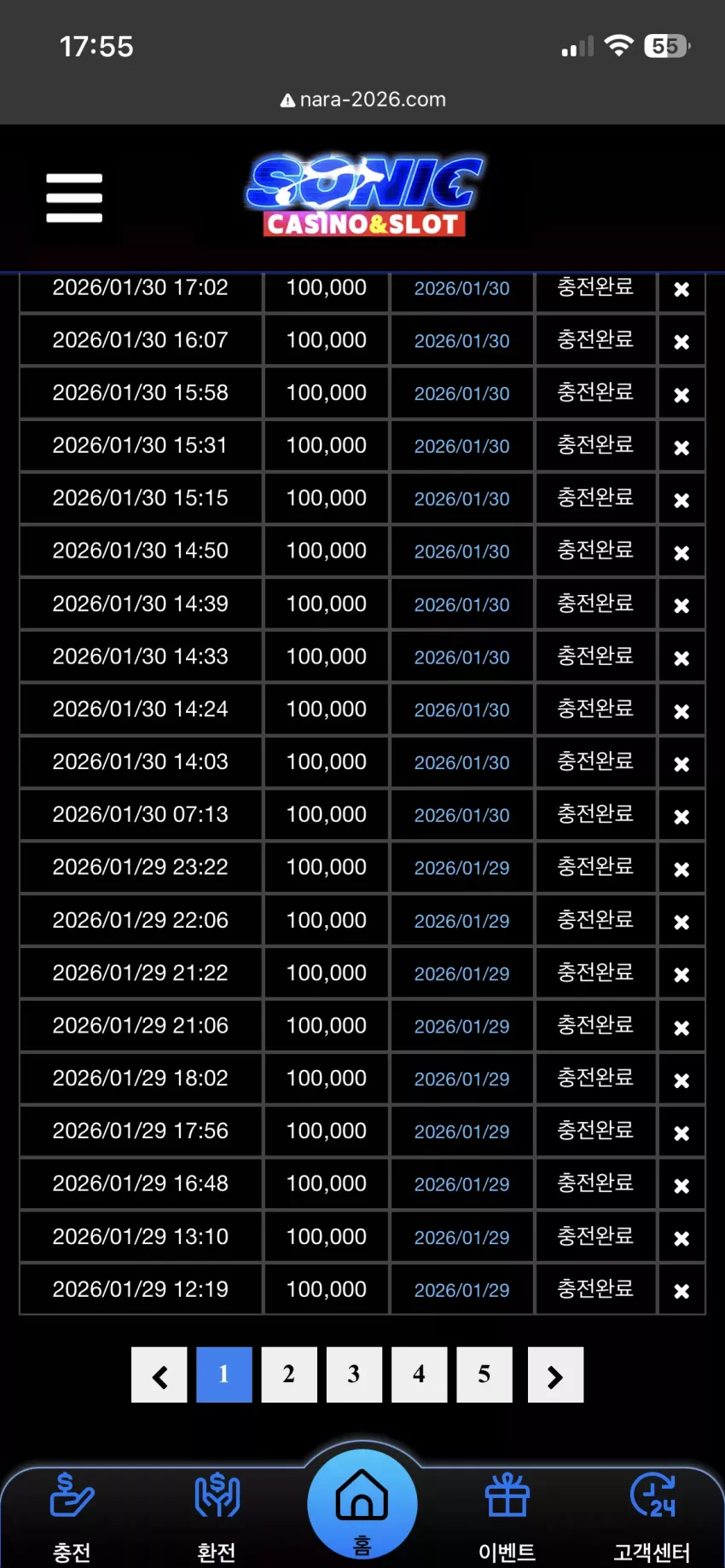Go to the 홈 tab

[x=362, y=1505]
